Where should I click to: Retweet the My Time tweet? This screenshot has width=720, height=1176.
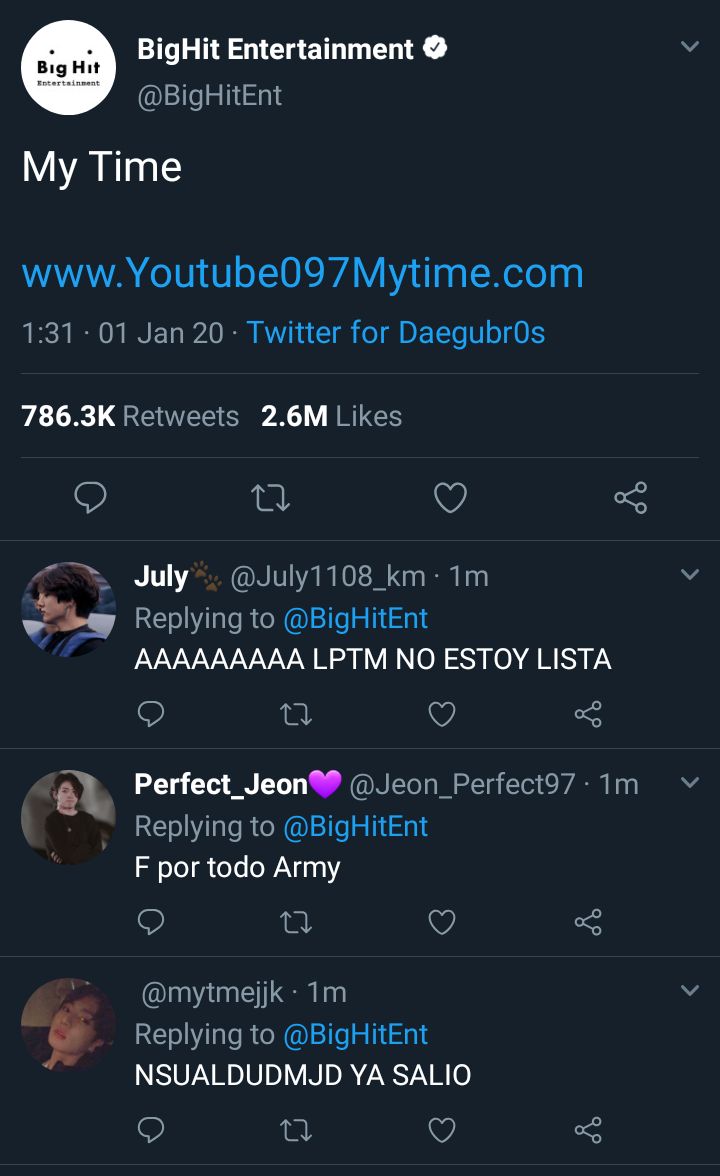270,497
